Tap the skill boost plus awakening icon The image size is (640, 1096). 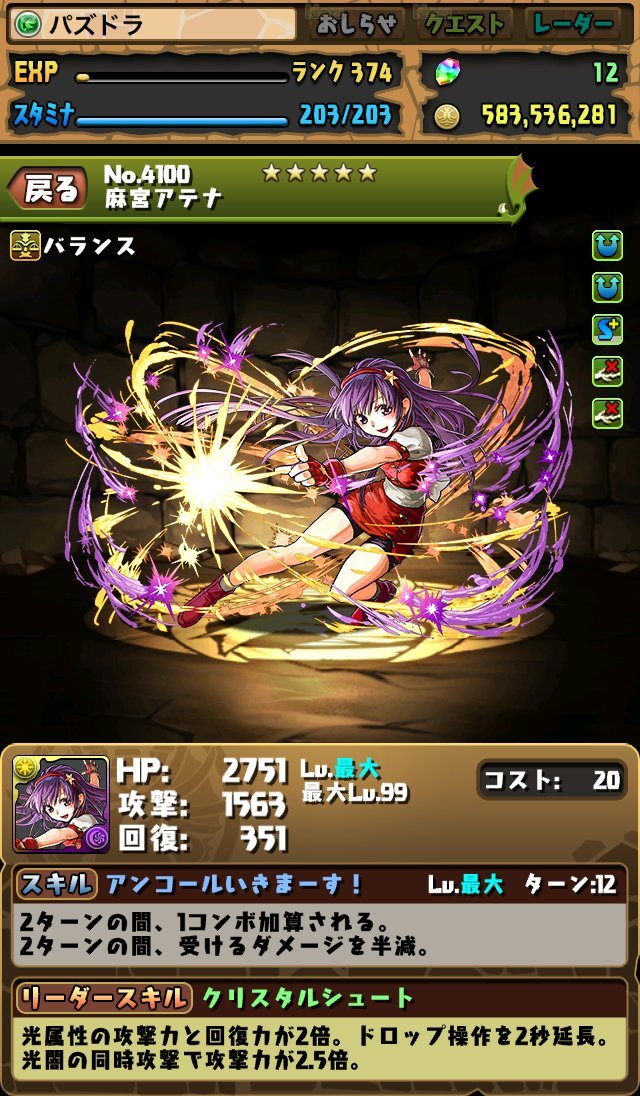click(x=607, y=330)
